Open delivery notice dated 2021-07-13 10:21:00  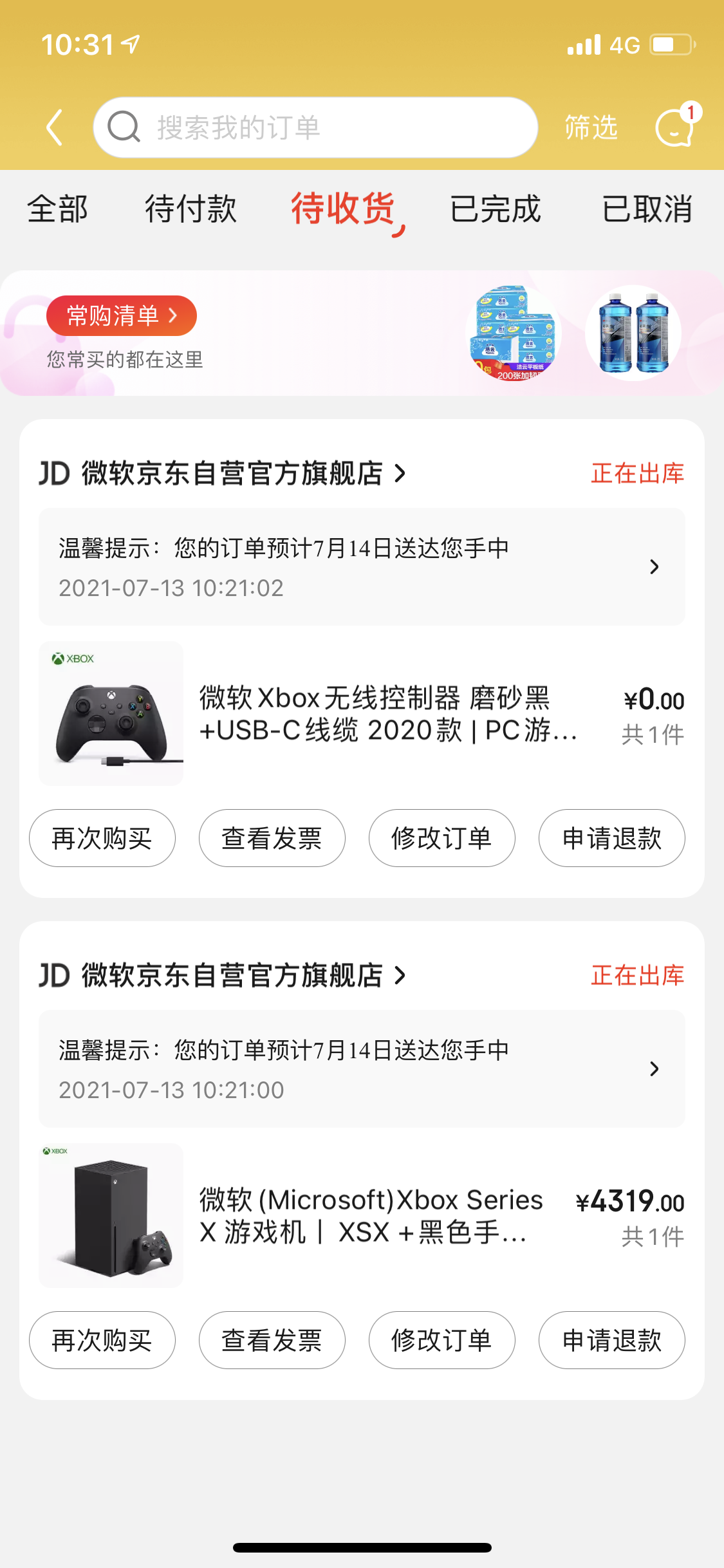coord(362,1069)
